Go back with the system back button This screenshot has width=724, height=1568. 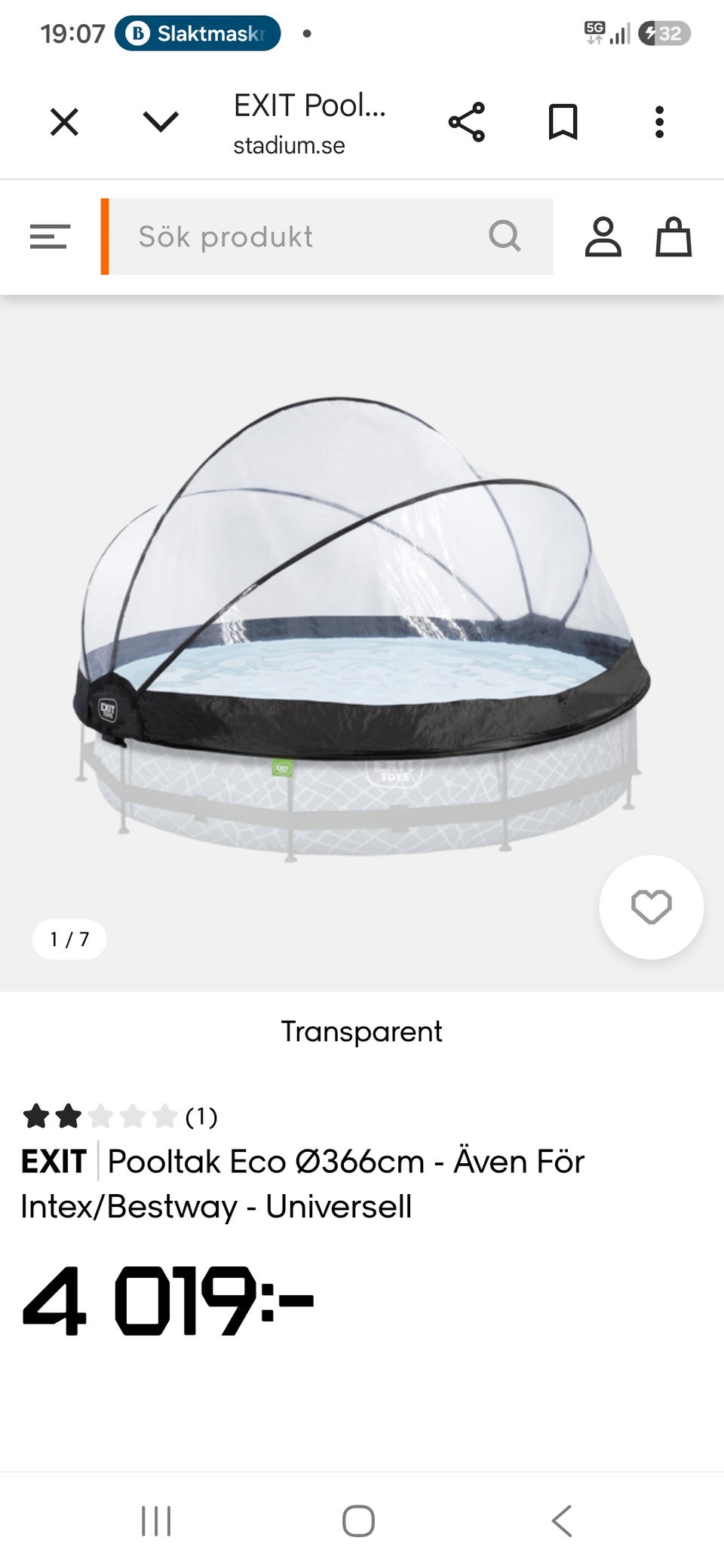point(562,1521)
